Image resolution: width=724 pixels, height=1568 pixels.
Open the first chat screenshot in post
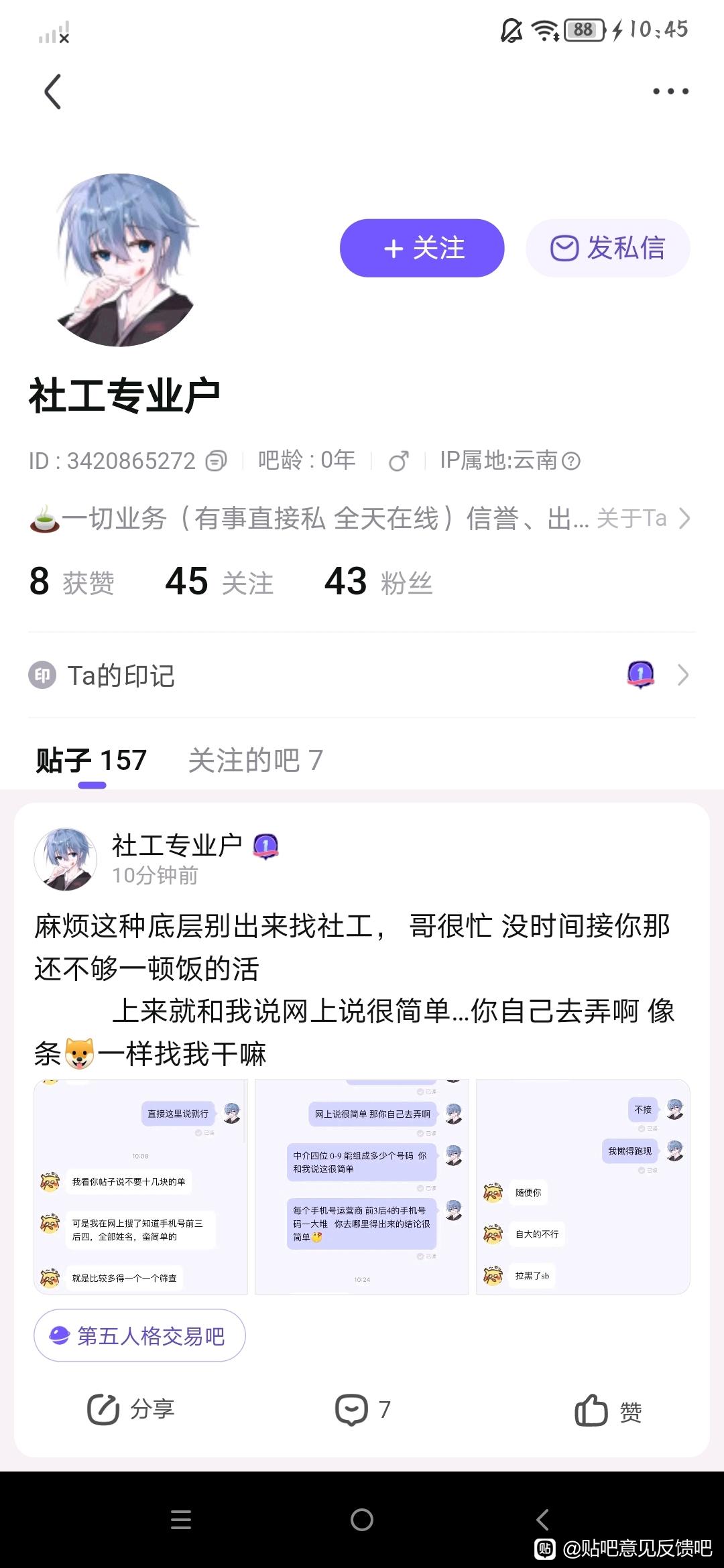(x=141, y=1186)
